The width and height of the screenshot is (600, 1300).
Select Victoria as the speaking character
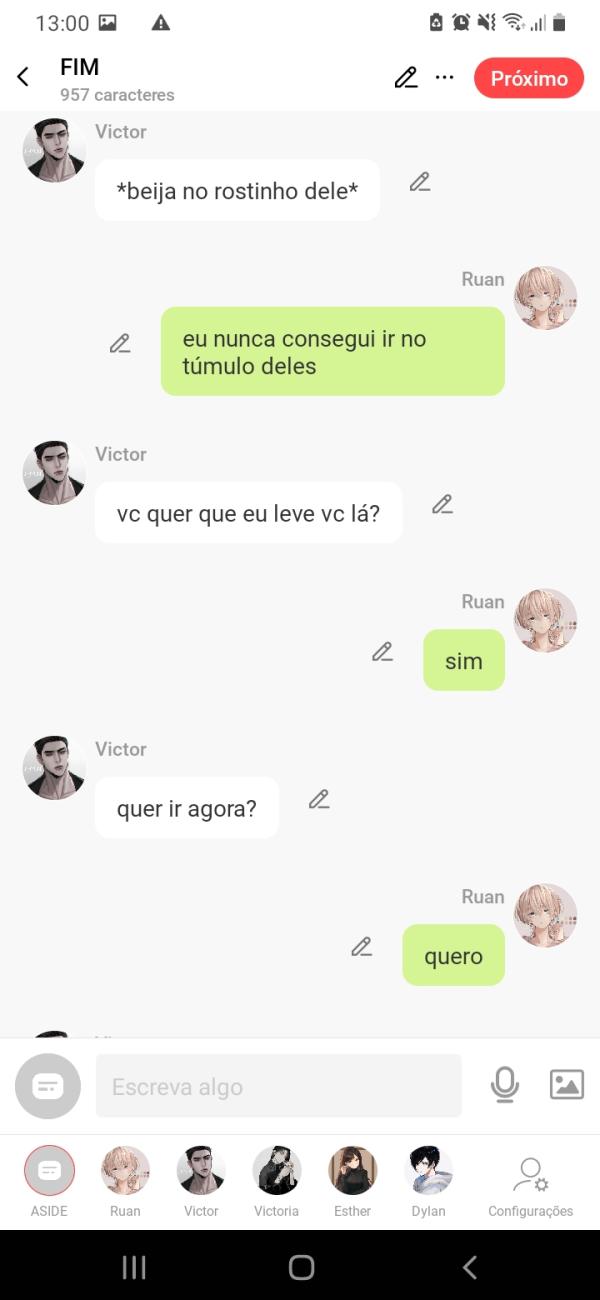click(x=277, y=1180)
